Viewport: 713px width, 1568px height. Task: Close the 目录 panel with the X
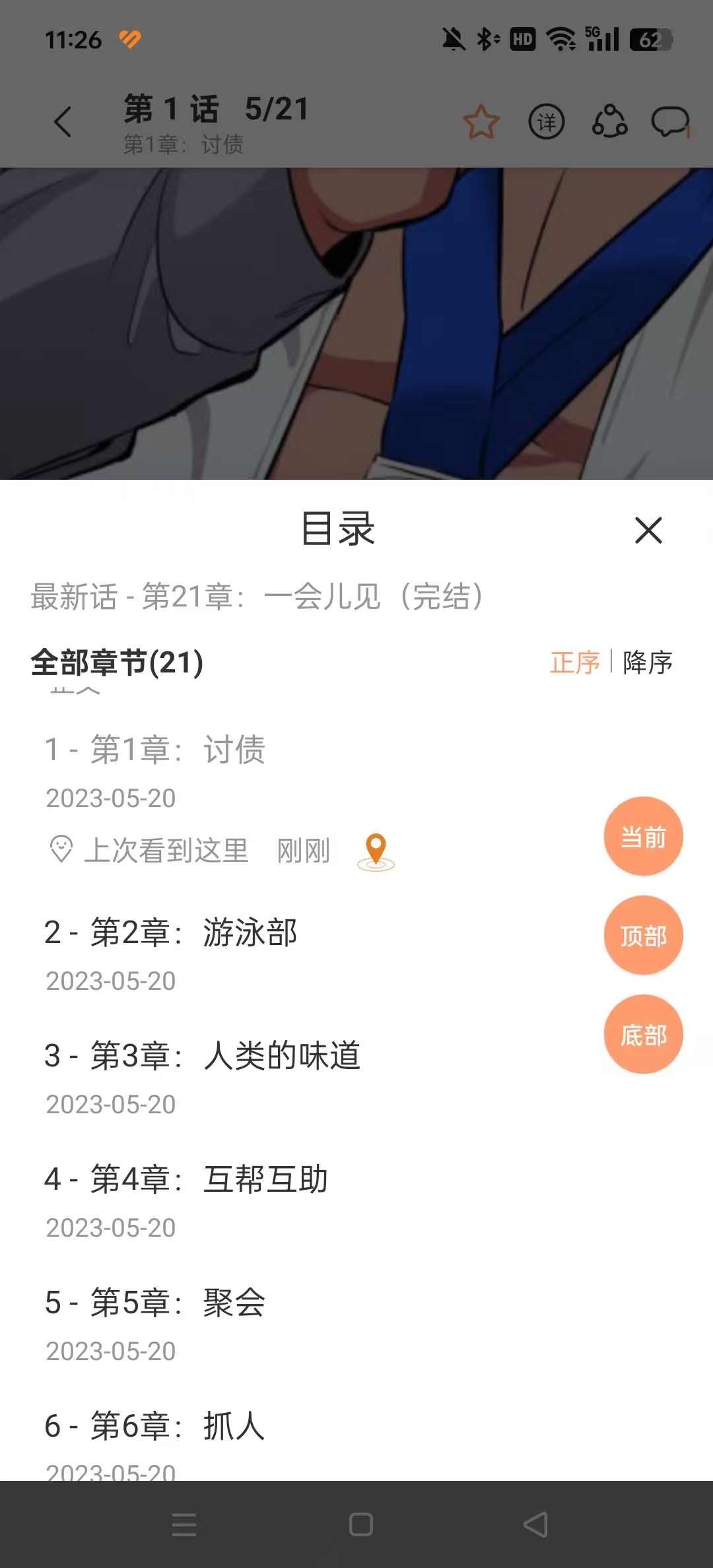650,530
